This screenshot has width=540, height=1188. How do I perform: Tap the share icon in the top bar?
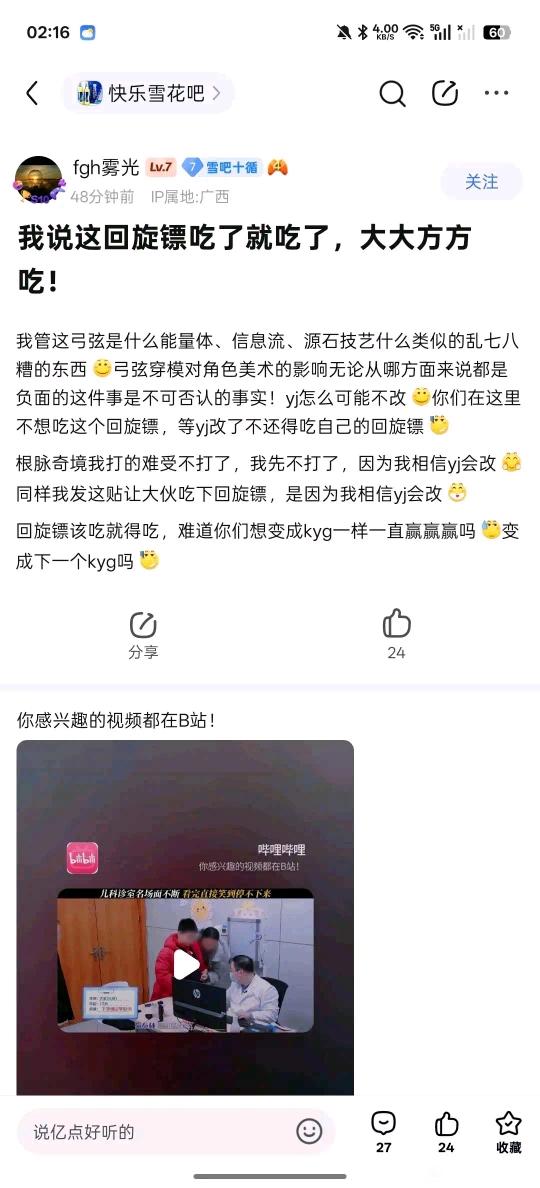[x=445, y=93]
